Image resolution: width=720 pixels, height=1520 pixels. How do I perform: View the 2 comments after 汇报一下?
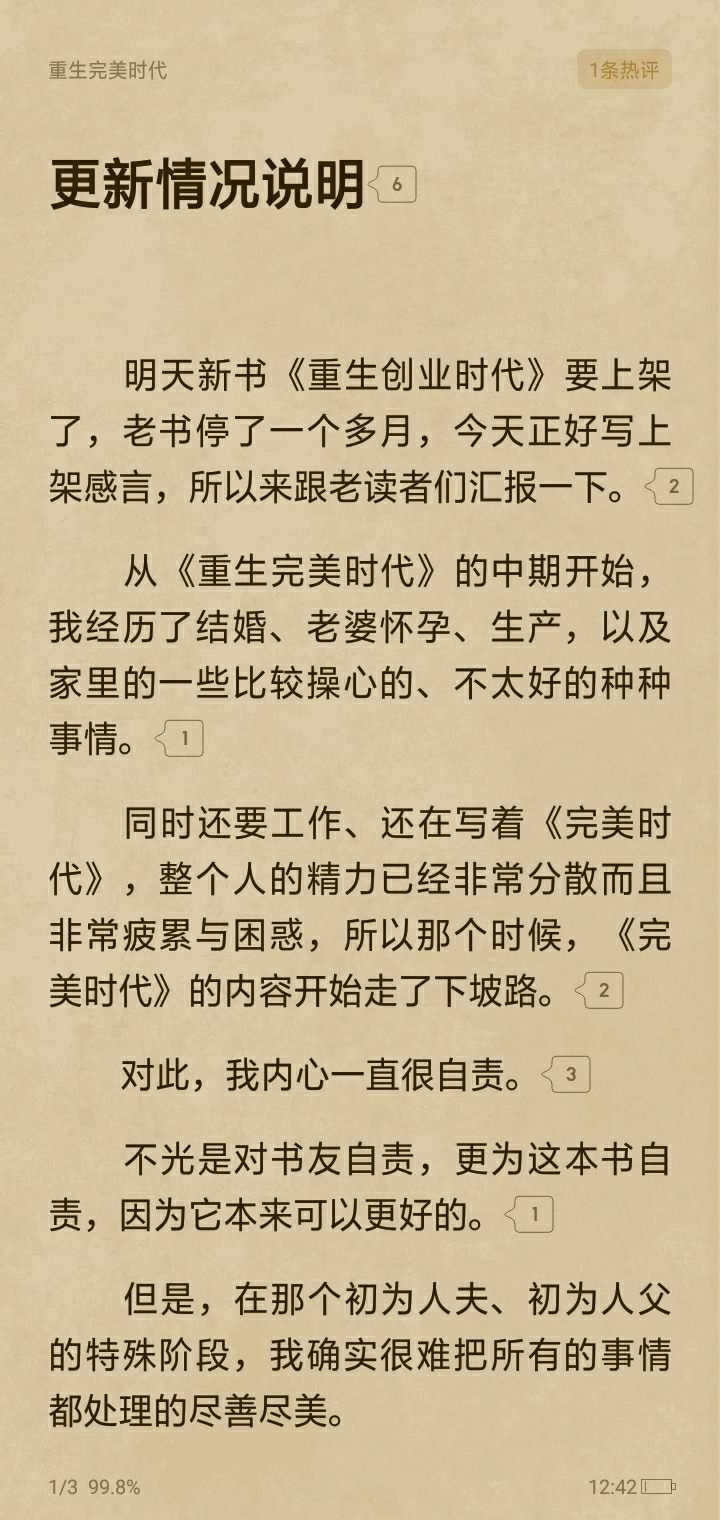(x=671, y=487)
